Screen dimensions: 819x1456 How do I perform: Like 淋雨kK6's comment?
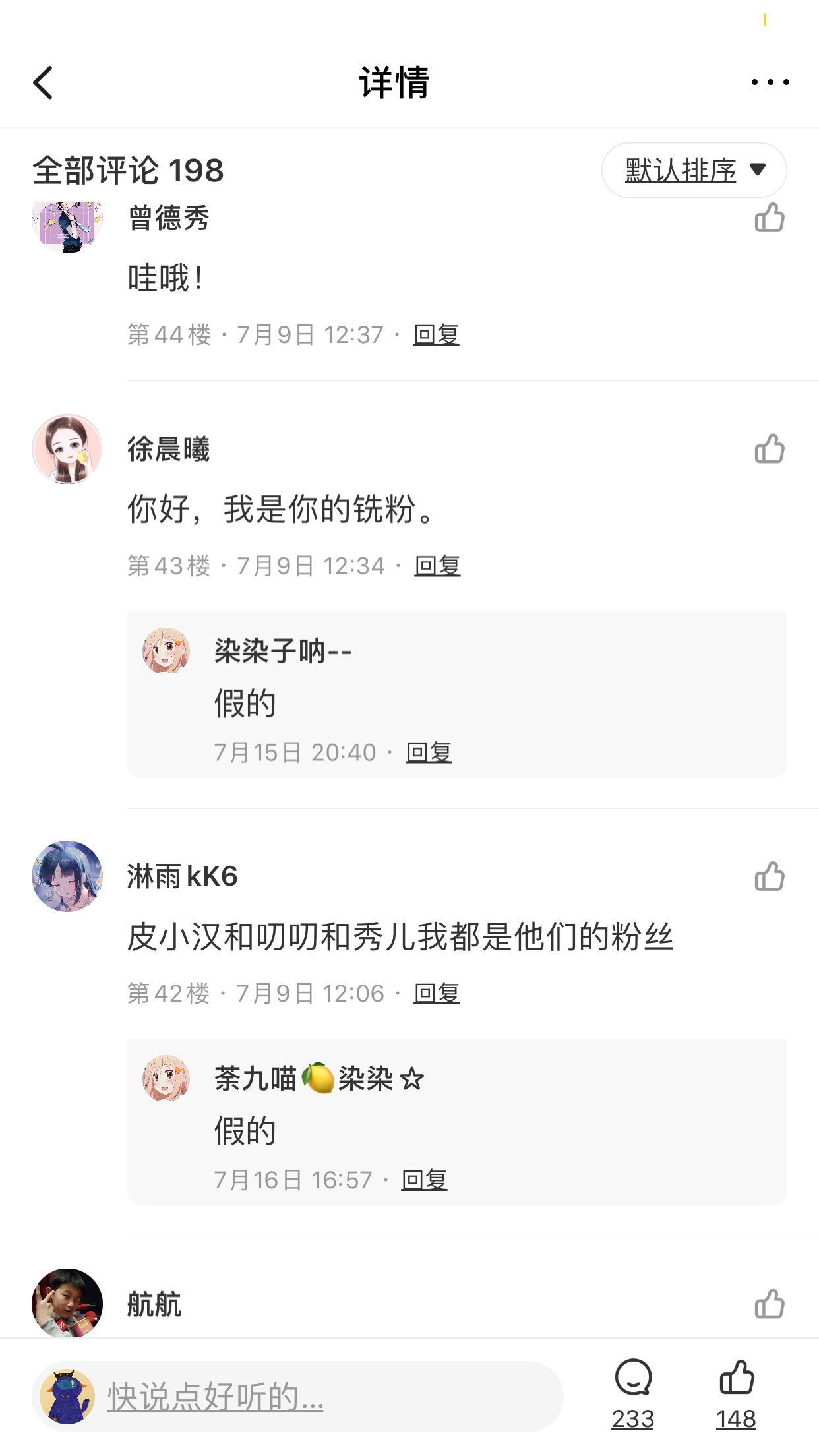pyautogui.click(x=769, y=876)
